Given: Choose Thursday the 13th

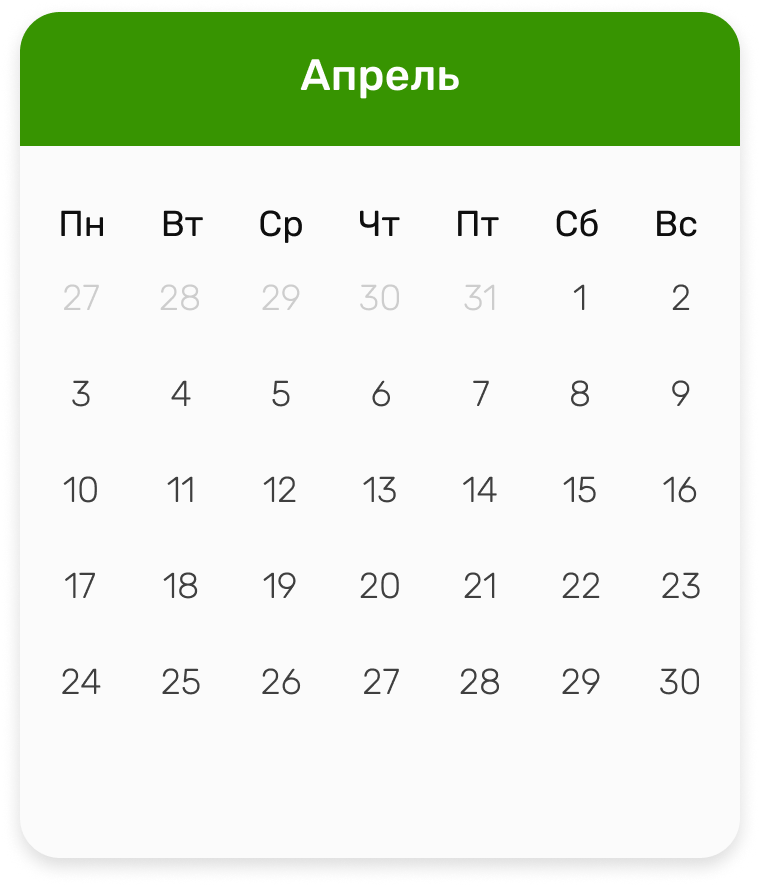Looking at the screenshot, I should click(x=380, y=490).
